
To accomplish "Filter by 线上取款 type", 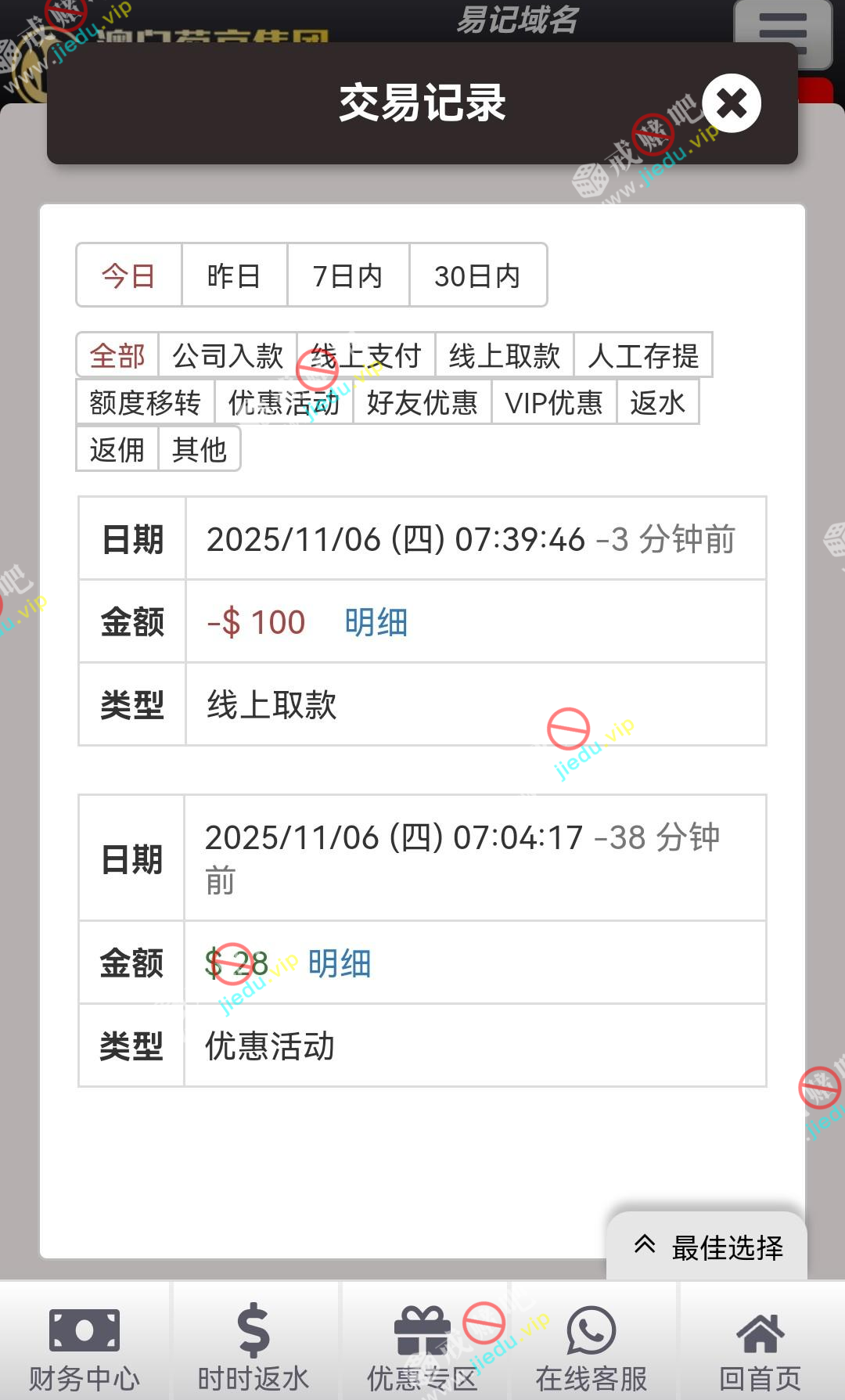I will [504, 356].
